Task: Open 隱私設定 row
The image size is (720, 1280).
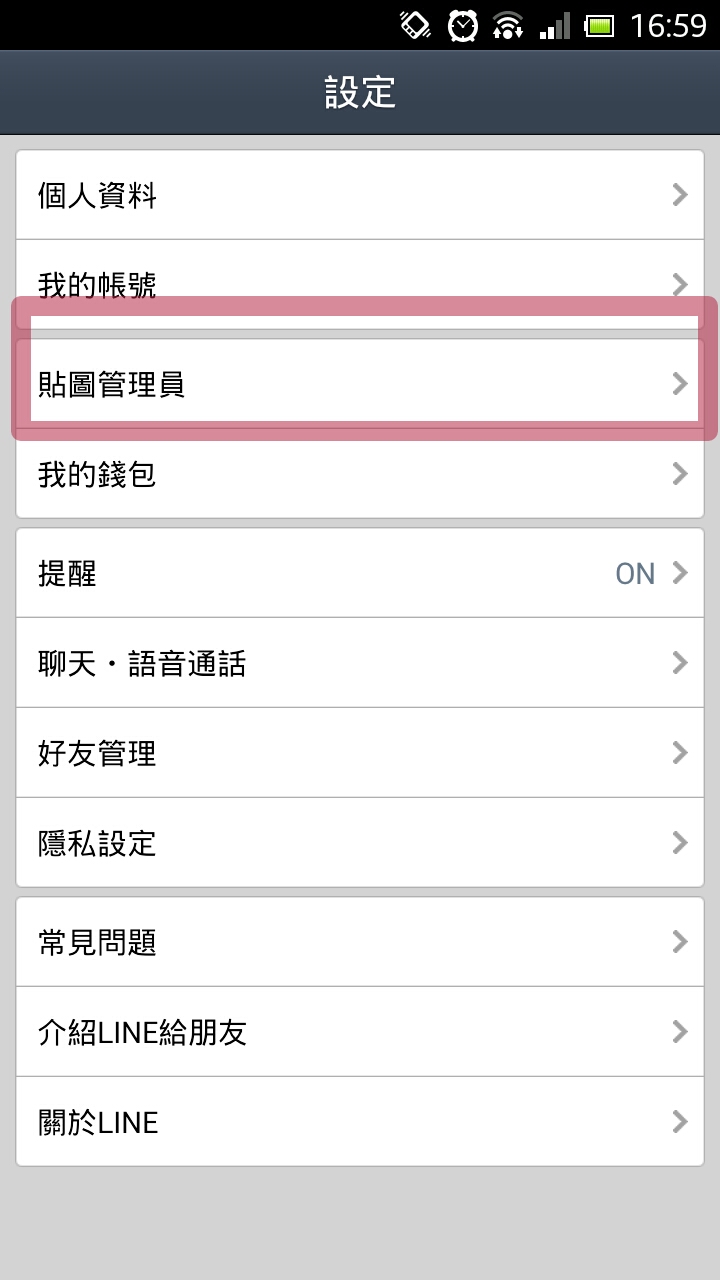Action: [360, 842]
